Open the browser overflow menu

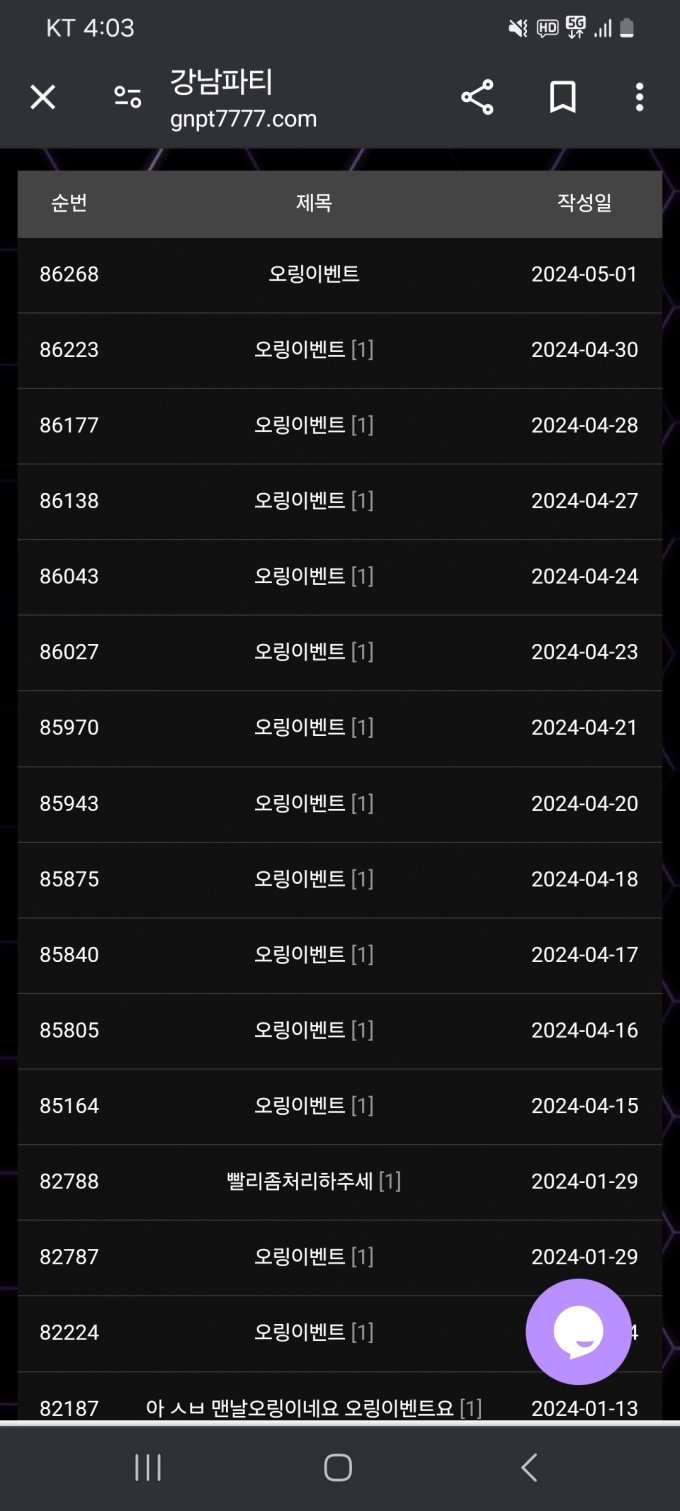point(639,97)
